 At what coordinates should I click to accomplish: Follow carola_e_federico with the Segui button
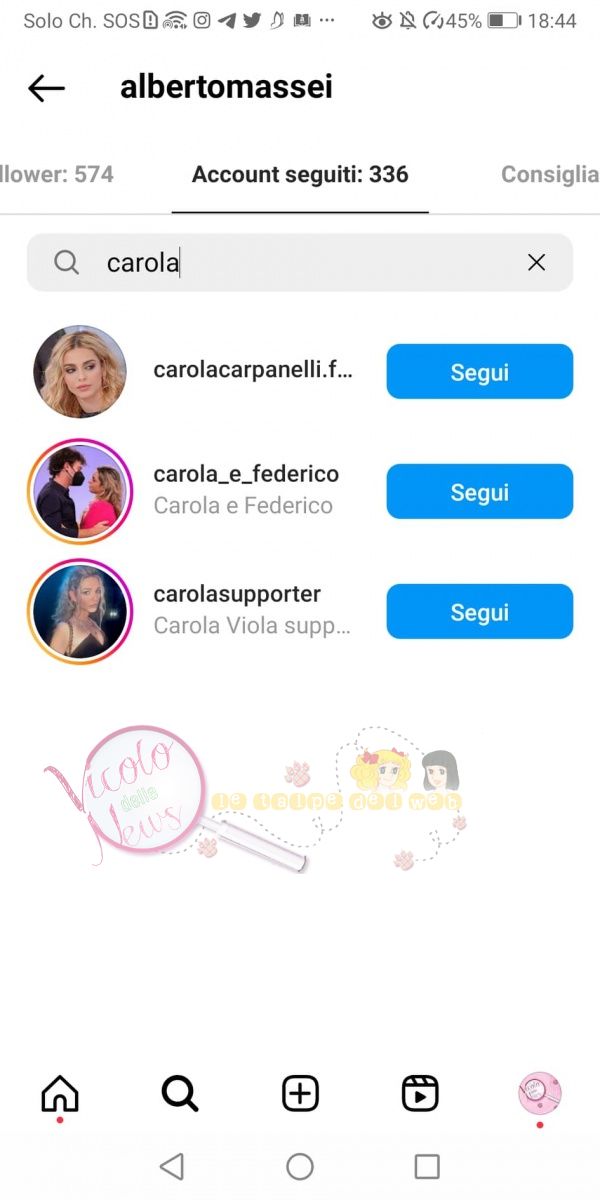[x=479, y=492]
